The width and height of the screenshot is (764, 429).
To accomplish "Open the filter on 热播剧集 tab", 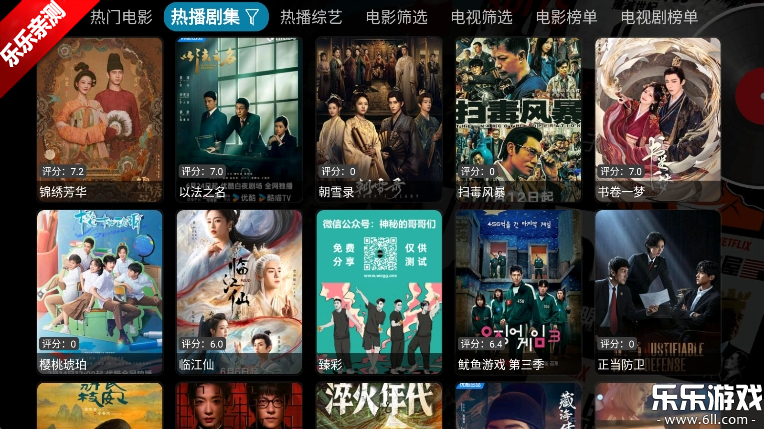I will point(252,17).
